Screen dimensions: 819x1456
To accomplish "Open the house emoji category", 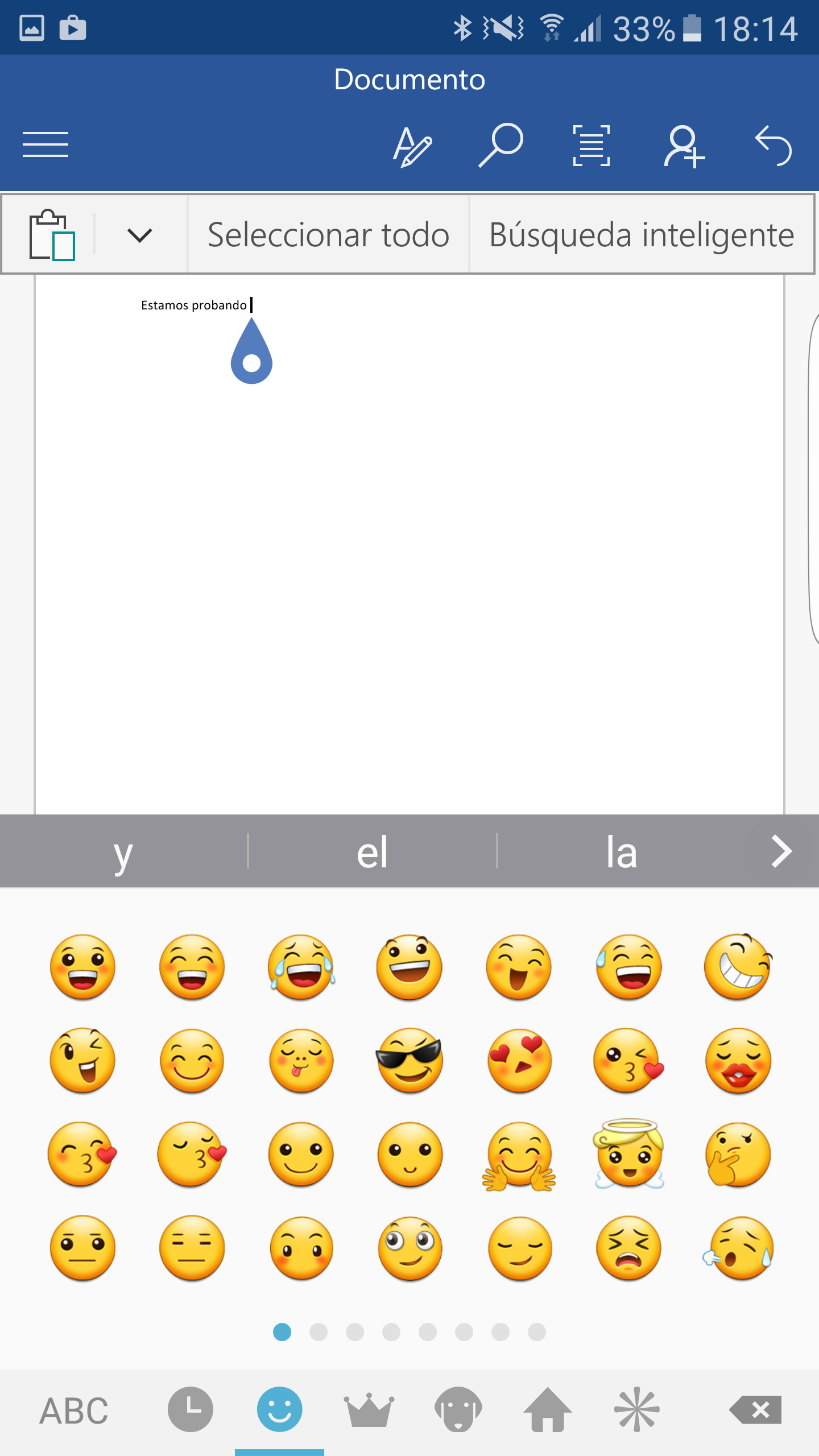I will tap(547, 1409).
